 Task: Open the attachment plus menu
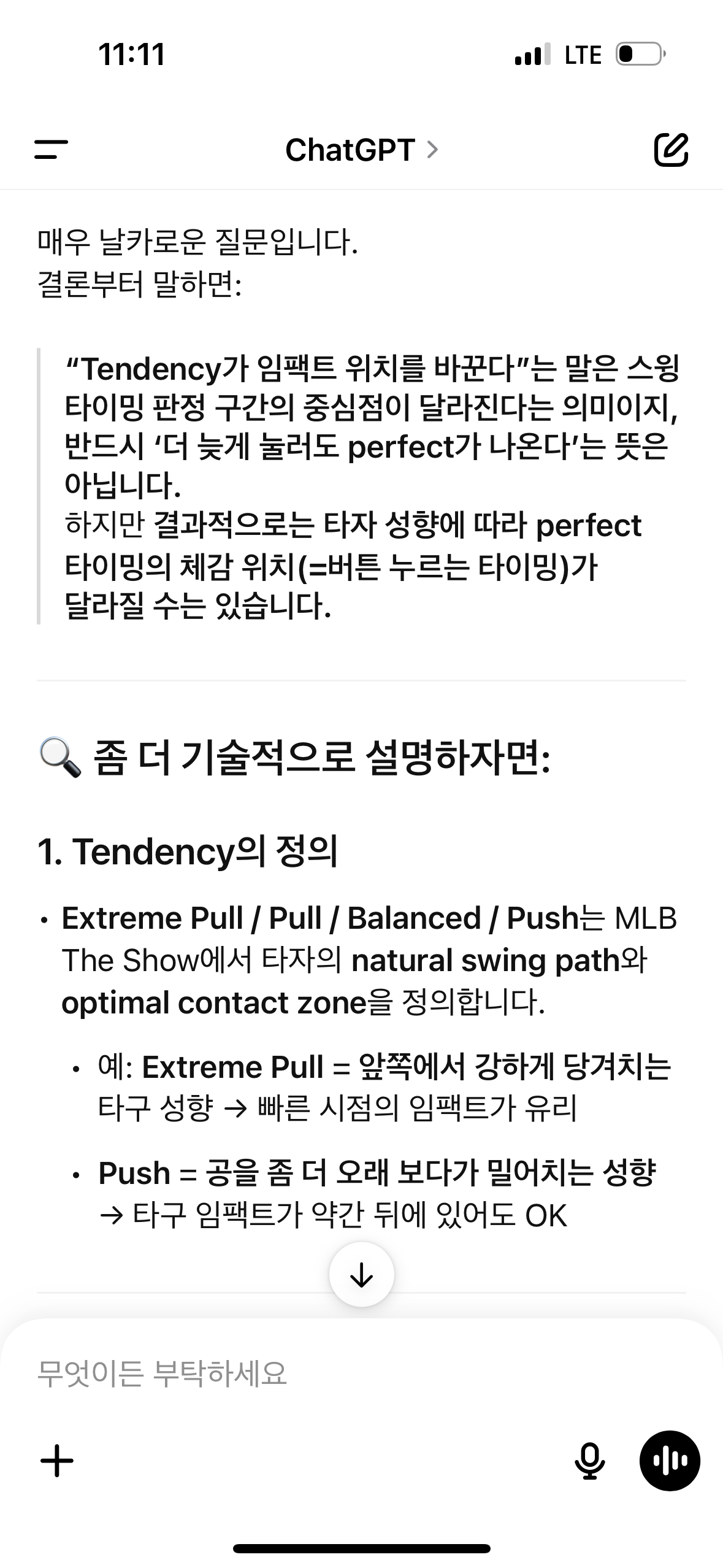[57, 1461]
